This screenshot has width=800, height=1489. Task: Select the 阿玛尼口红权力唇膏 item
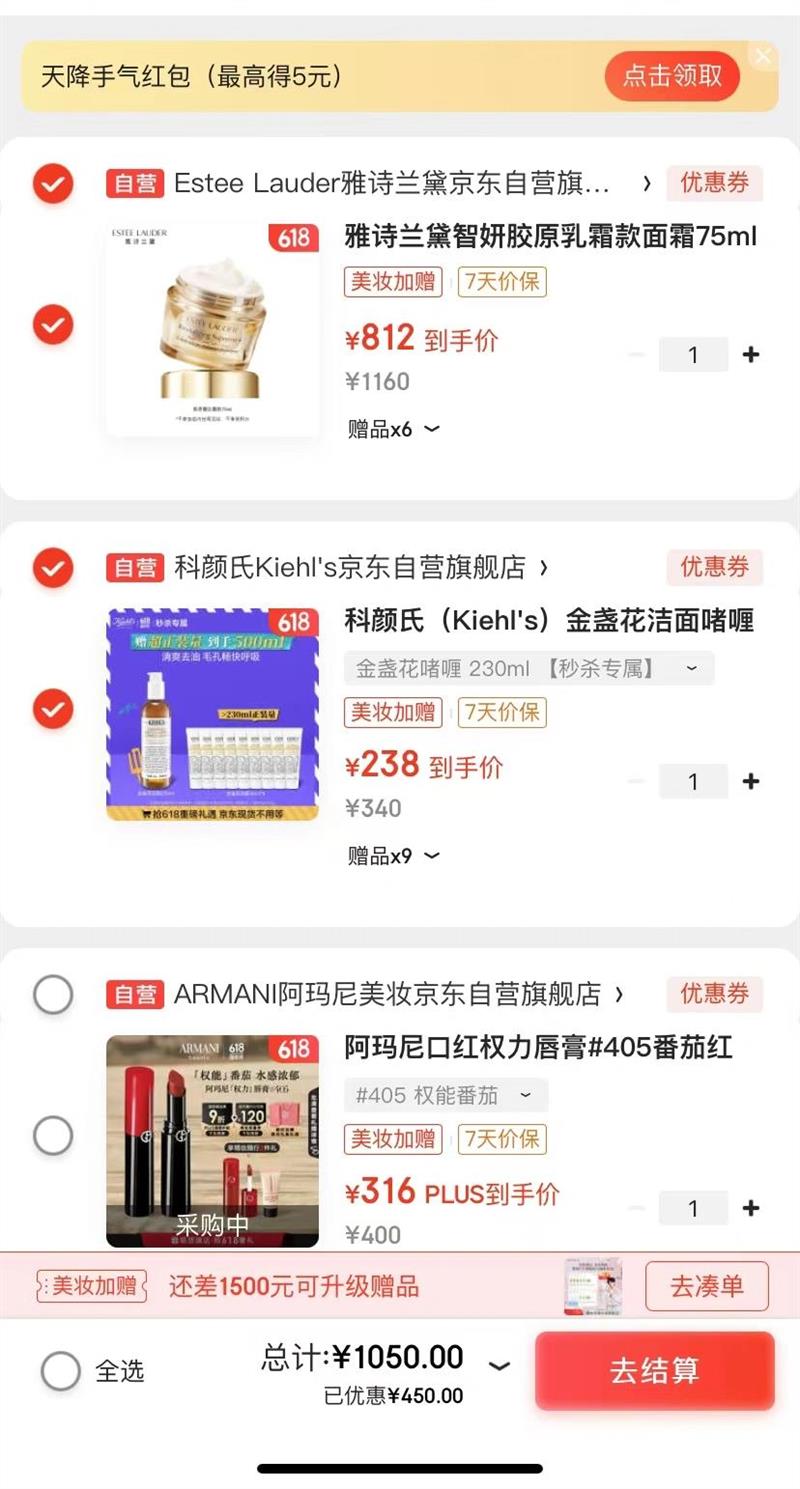click(53, 1136)
